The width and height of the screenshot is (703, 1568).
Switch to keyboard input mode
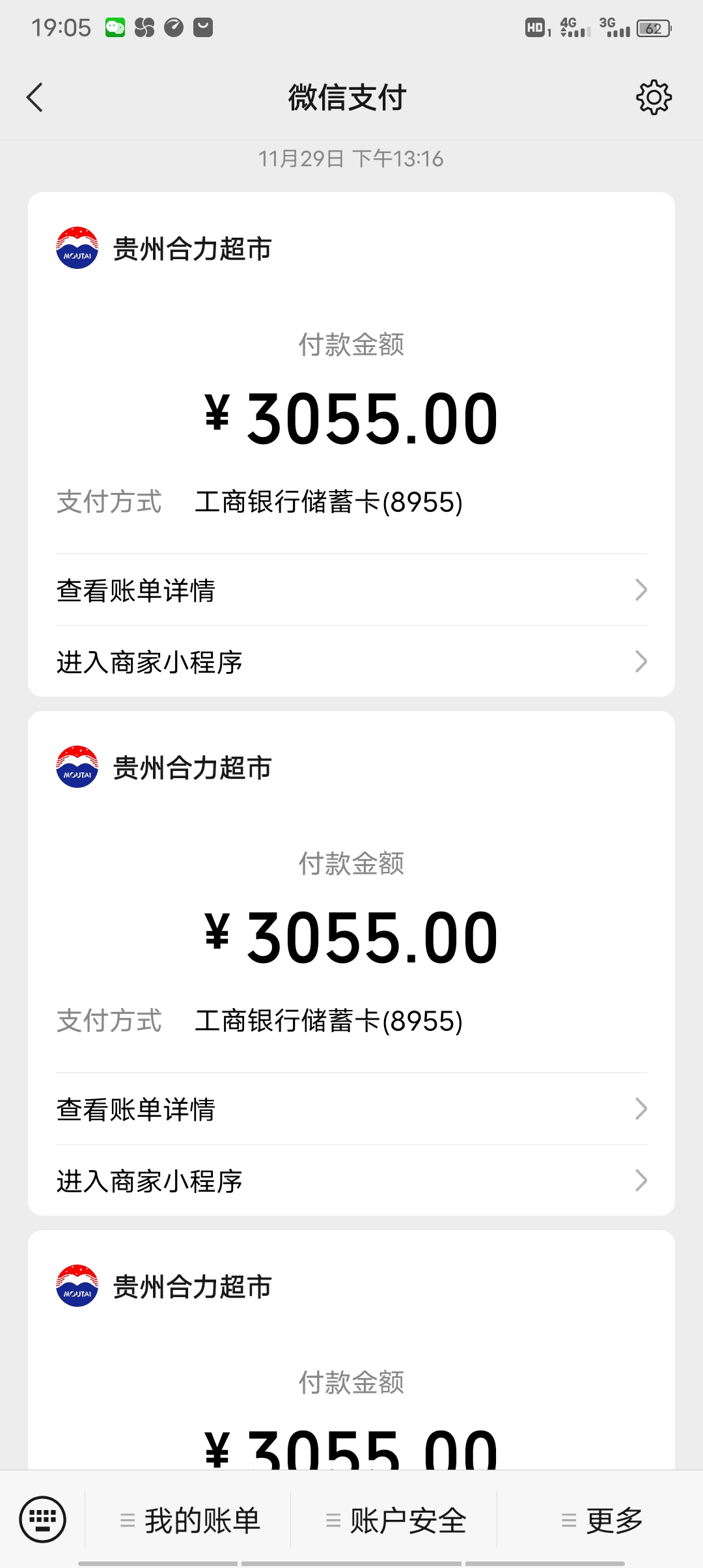click(43, 1520)
